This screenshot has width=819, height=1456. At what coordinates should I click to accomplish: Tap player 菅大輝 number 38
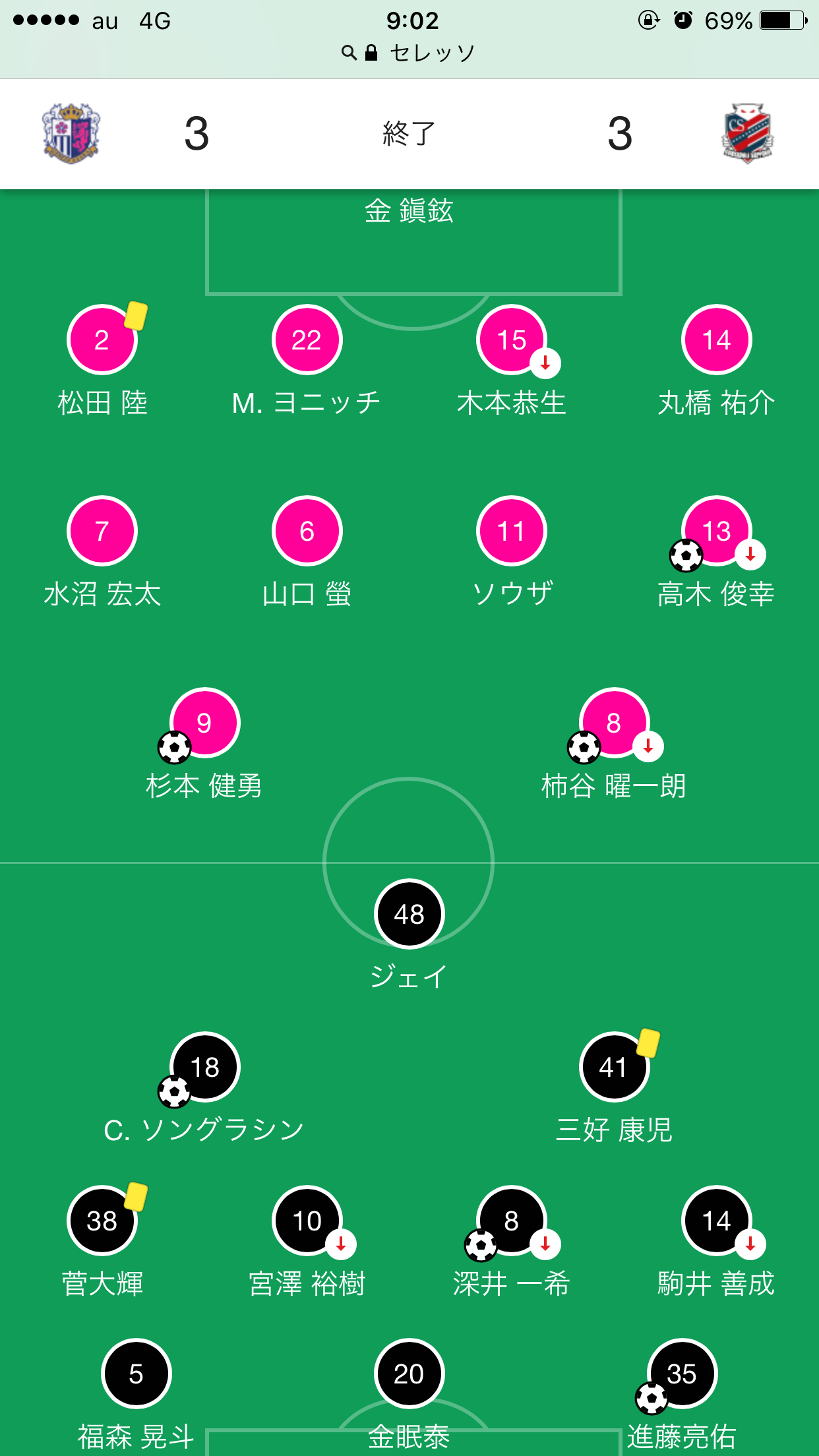pos(102,1221)
